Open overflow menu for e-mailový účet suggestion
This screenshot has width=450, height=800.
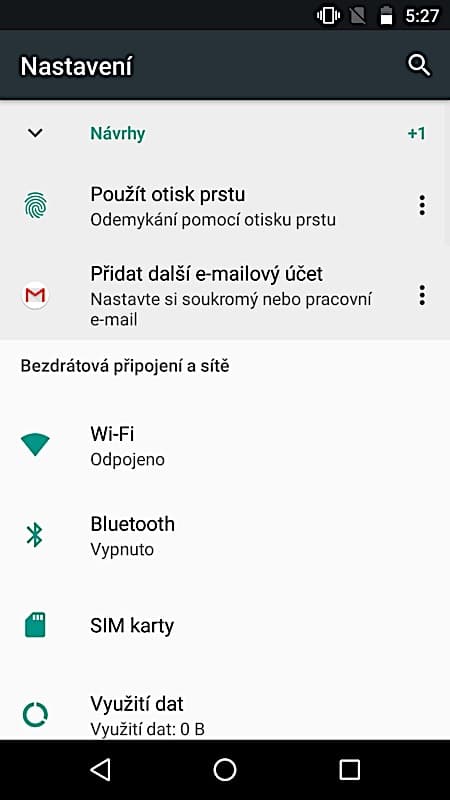(x=421, y=295)
